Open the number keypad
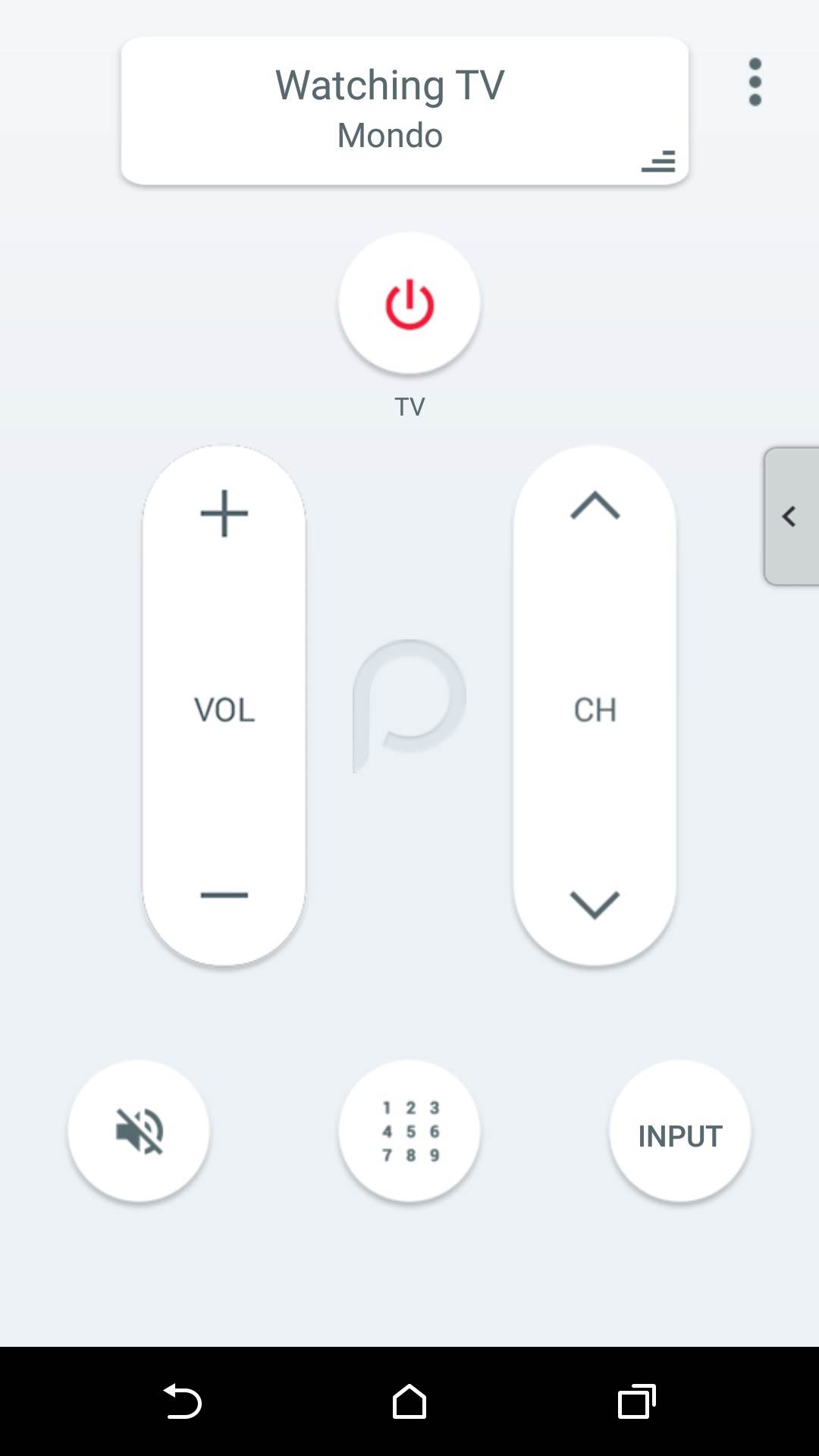Viewport: 819px width, 1456px height. pyautogui.click(x=409, y=1131)
